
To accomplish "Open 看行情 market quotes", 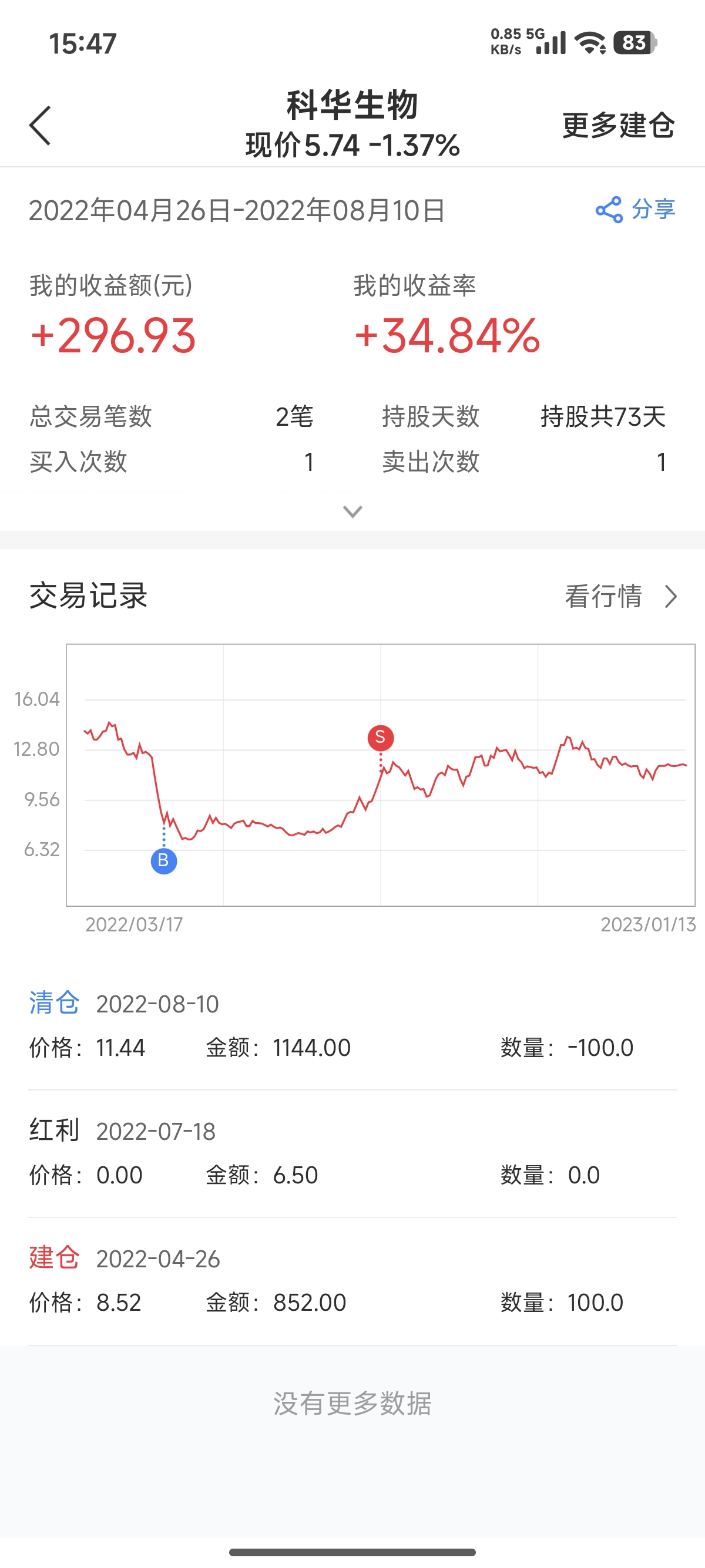I will 620,597.
